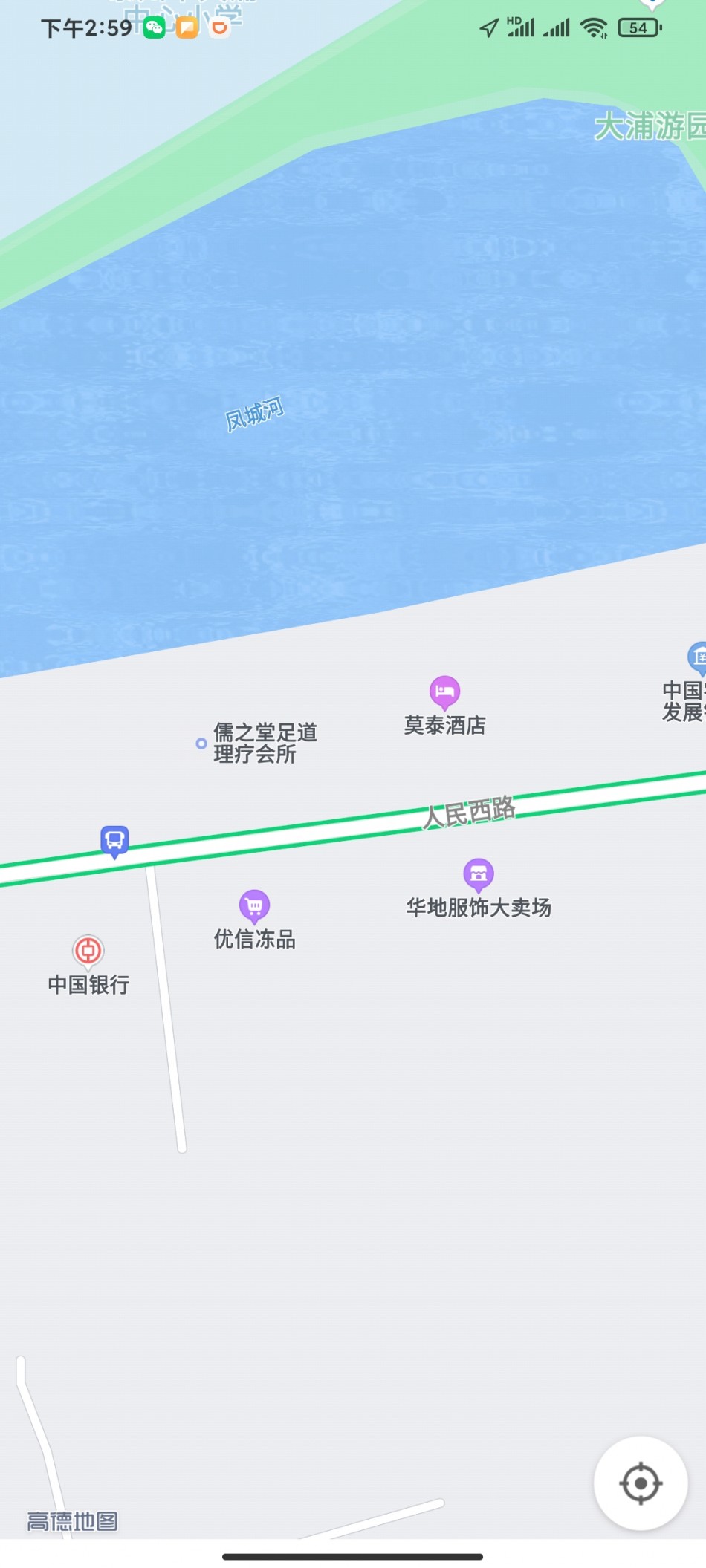Select the 华地服饰大卖场 shop marker
Viewport: 706px width, 1568px height.
[479, 874]
